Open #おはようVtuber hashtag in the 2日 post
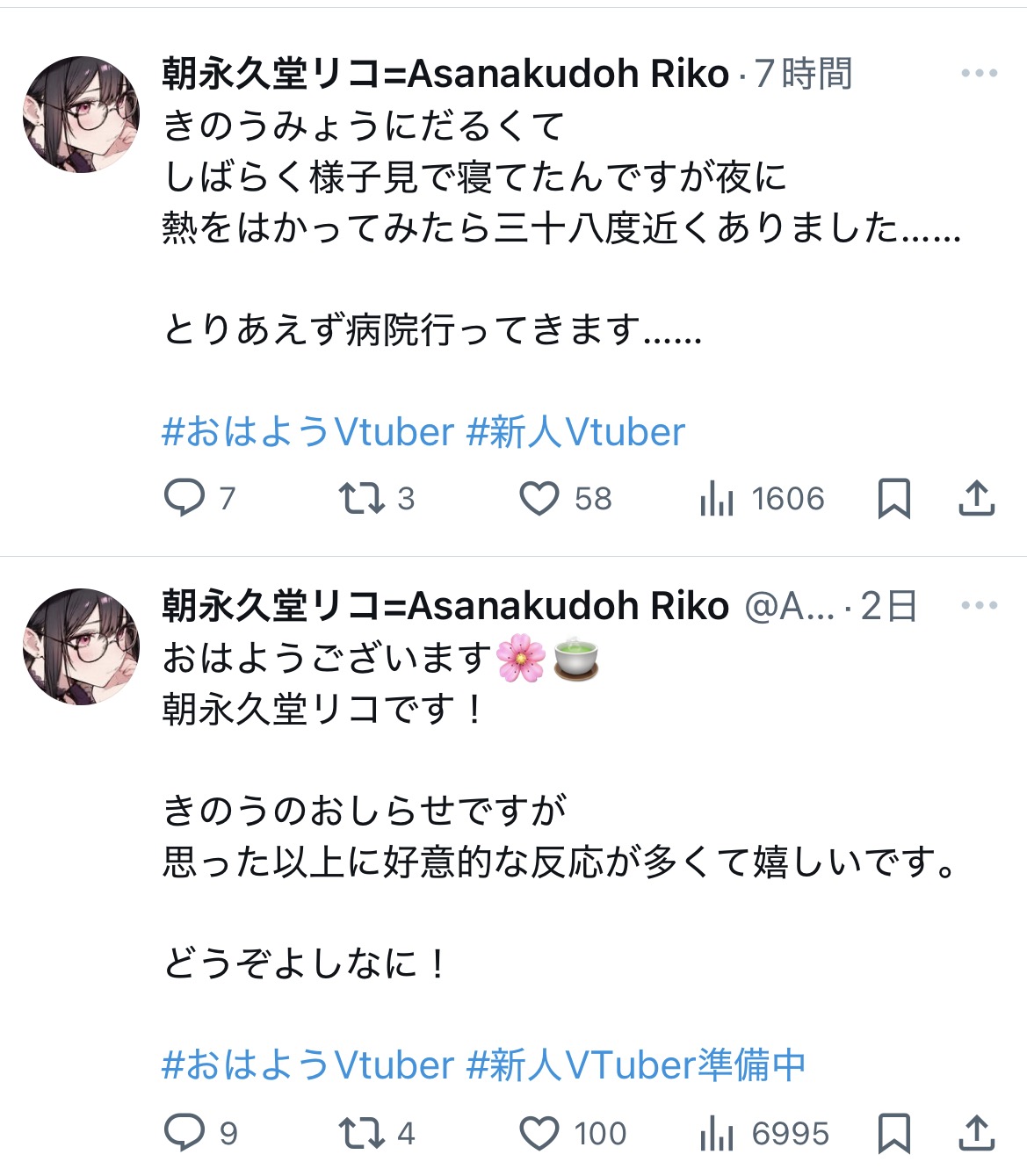 [x=307, y=1065]
